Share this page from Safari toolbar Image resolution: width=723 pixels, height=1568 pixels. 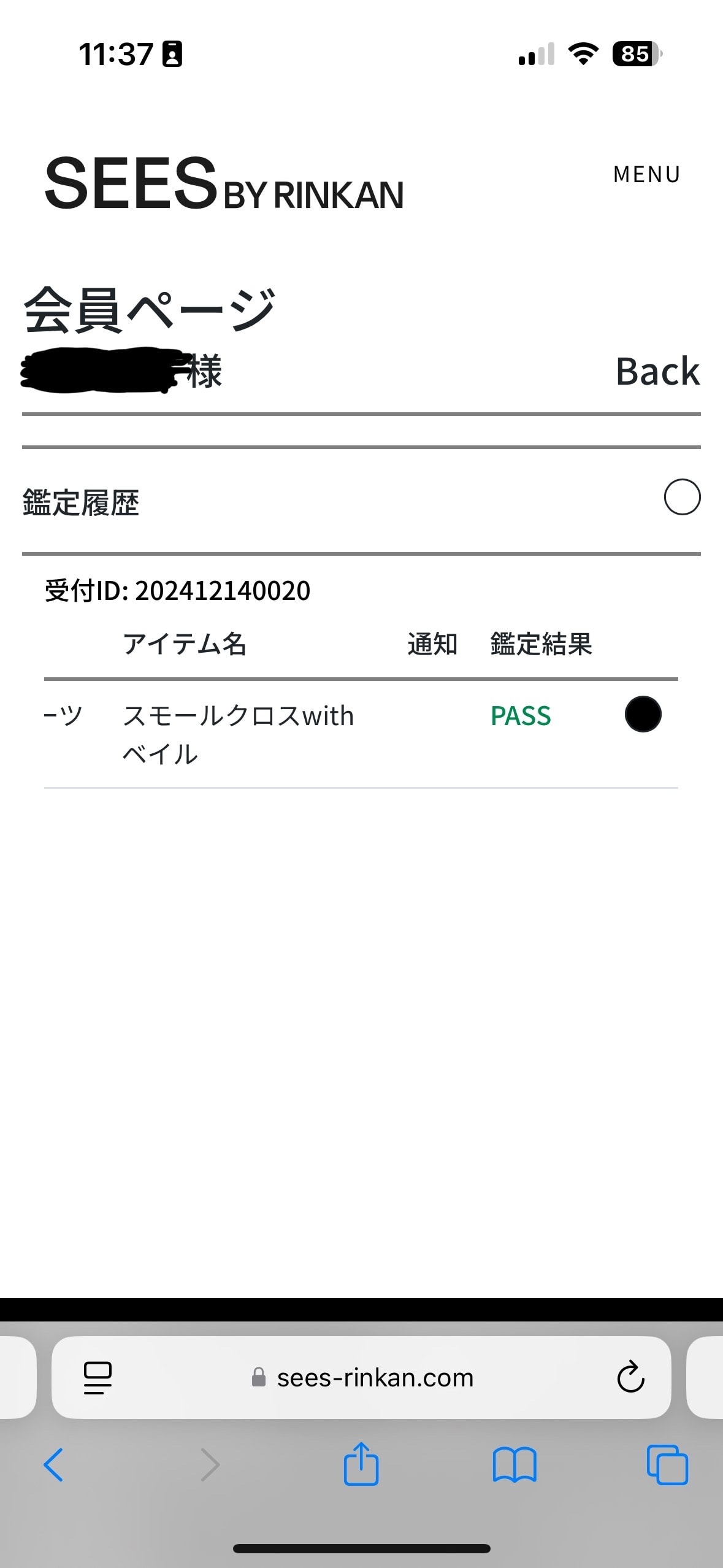coord(361,1464)
